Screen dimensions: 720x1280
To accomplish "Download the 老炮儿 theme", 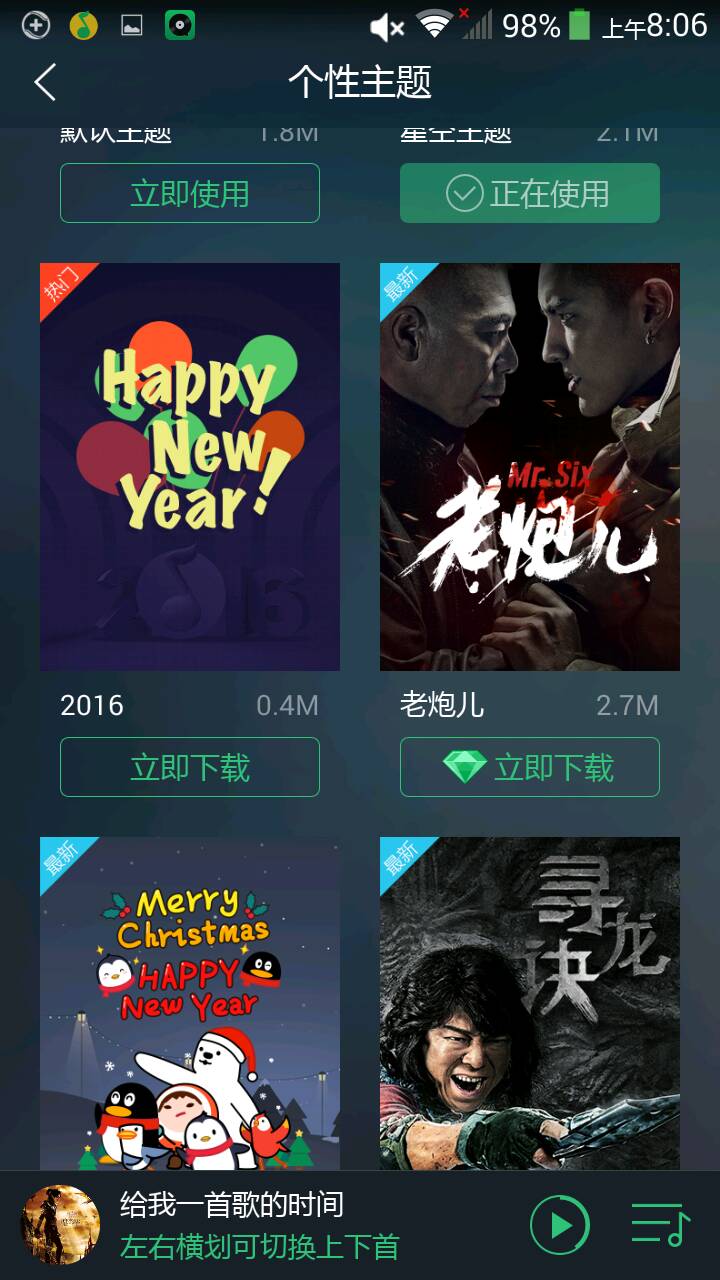I will tap(530, 767).
